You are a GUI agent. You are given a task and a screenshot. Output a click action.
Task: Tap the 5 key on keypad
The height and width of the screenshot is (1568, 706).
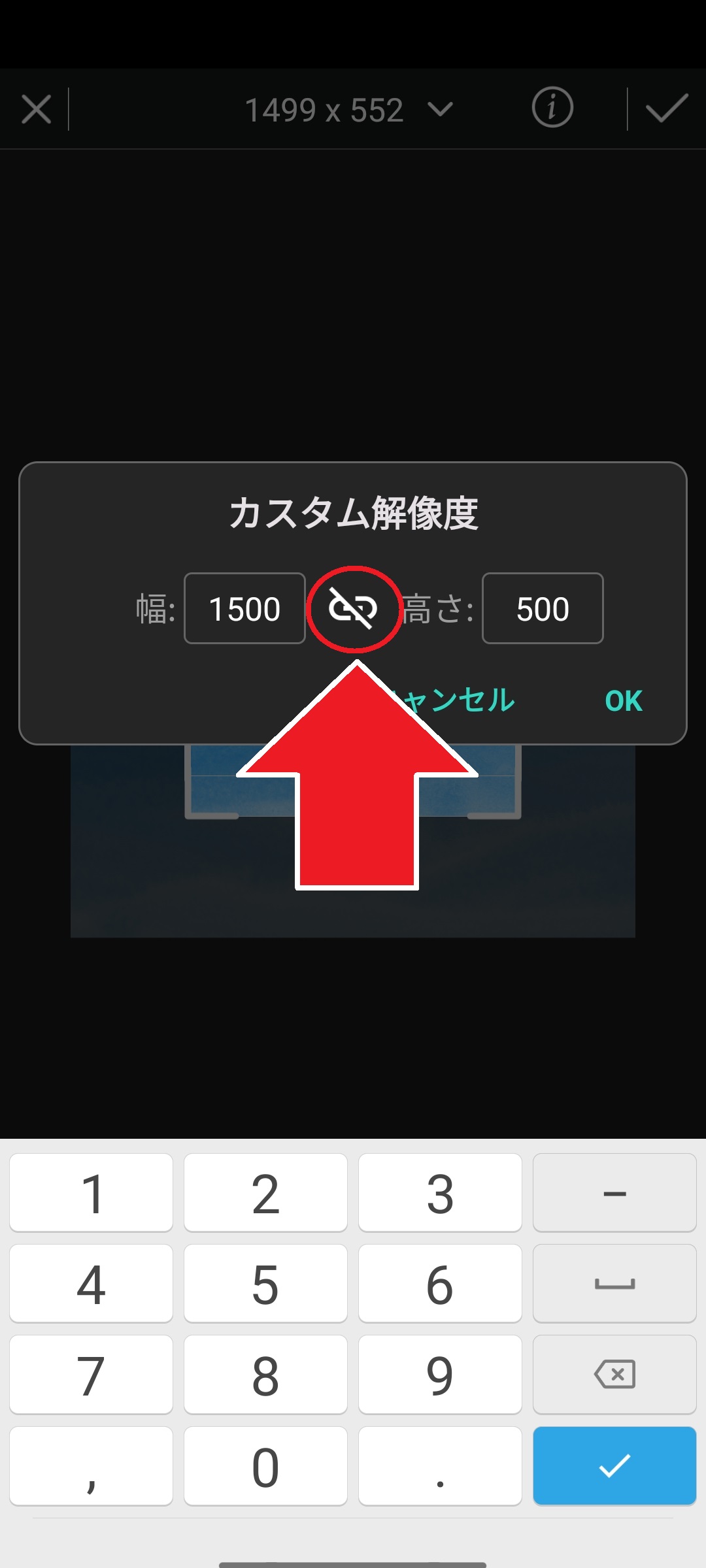(265, 1284)
